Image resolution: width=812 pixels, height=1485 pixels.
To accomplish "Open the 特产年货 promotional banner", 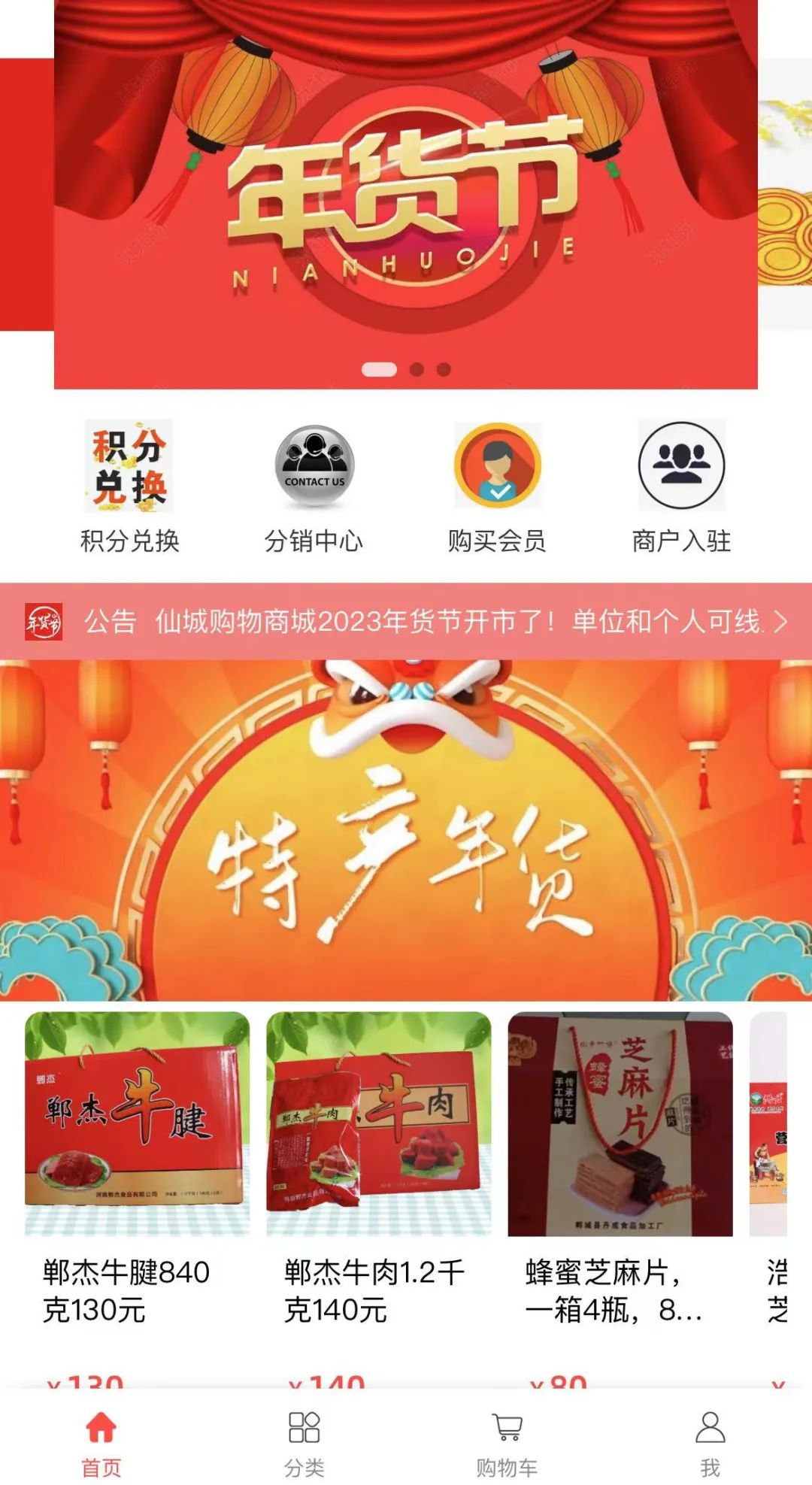I will [406, 831].
